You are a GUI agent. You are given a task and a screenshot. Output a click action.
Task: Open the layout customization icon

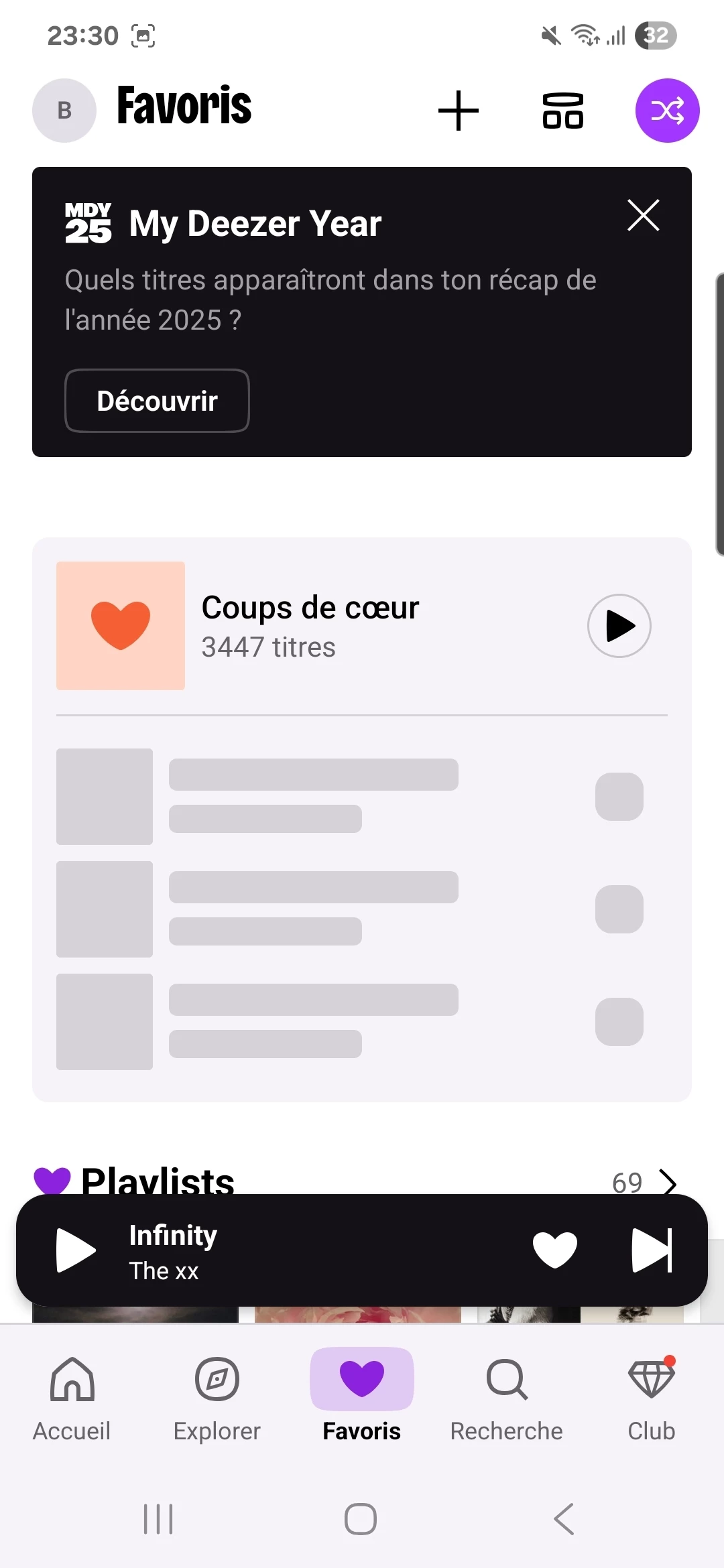[562, 111]
